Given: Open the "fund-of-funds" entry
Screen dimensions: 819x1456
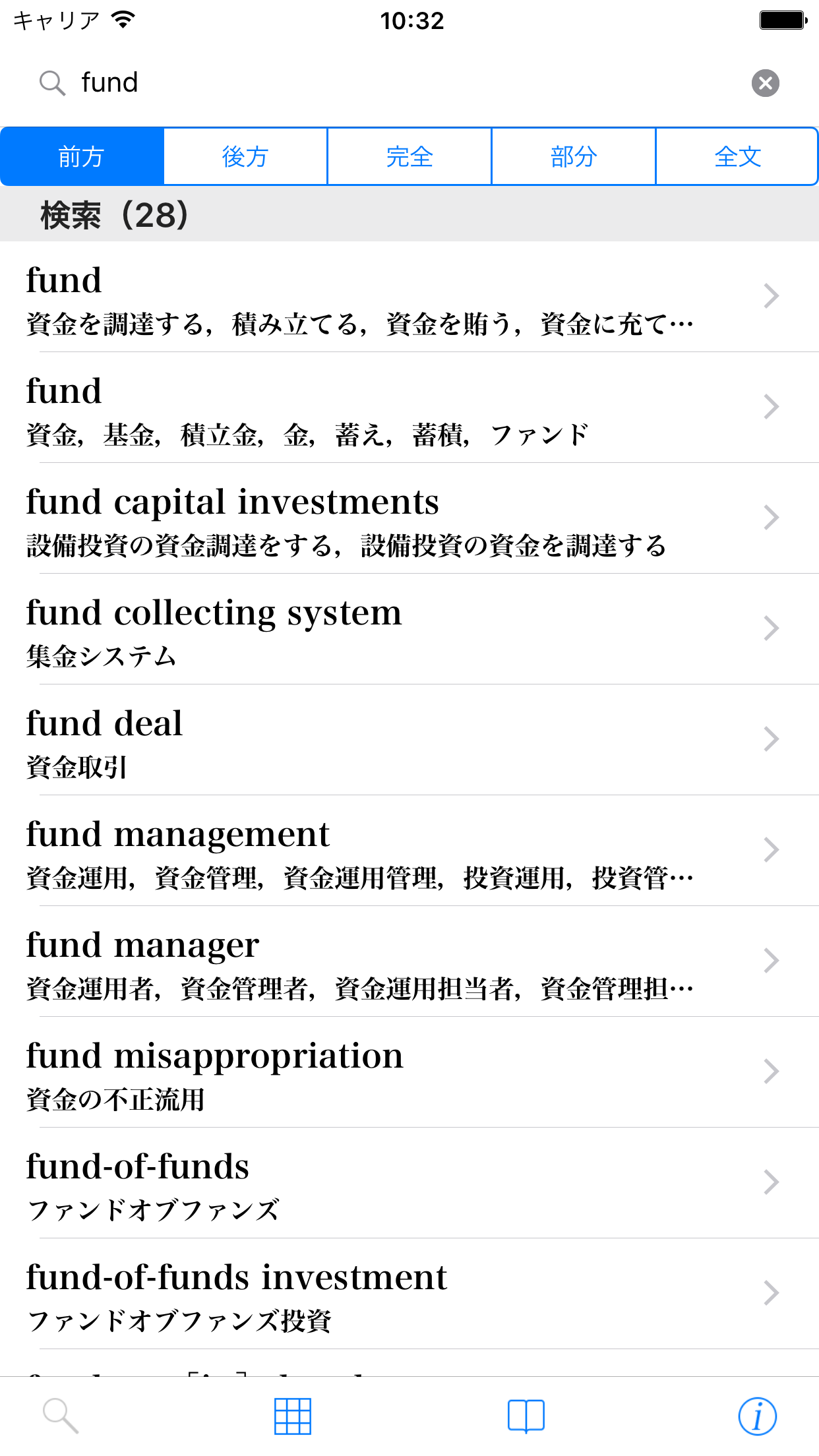Looking at the screenshot, I should (396, 1184).
